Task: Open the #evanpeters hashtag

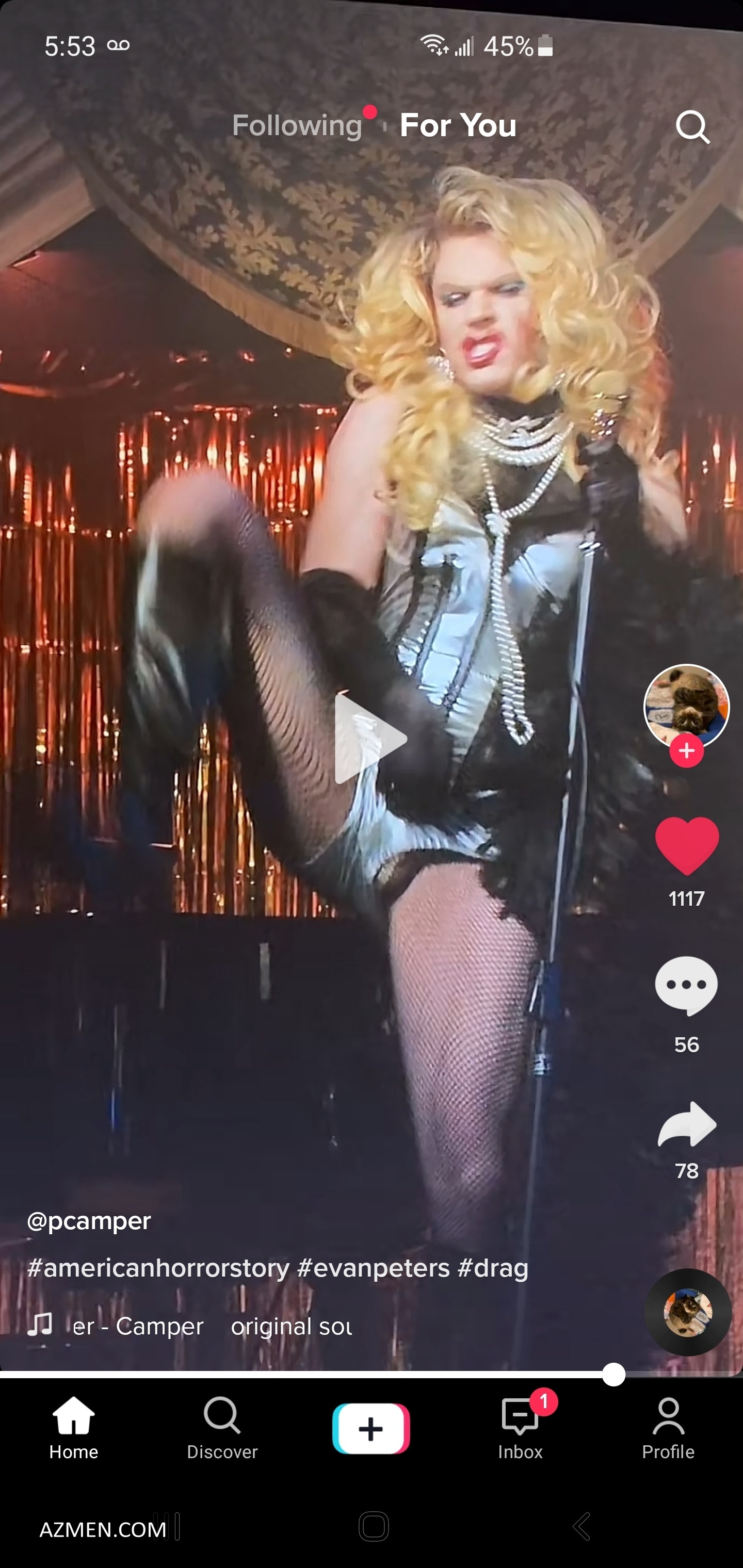Action: tap(374, 1268)
